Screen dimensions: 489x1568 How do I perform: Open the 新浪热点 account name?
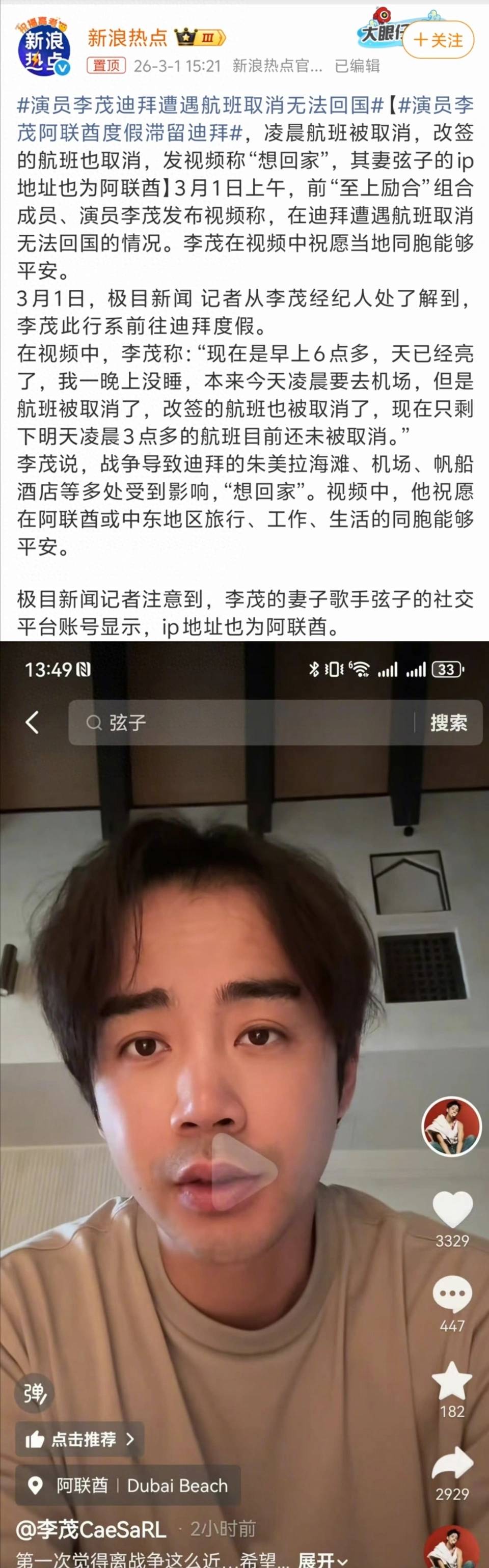(127, 38)
